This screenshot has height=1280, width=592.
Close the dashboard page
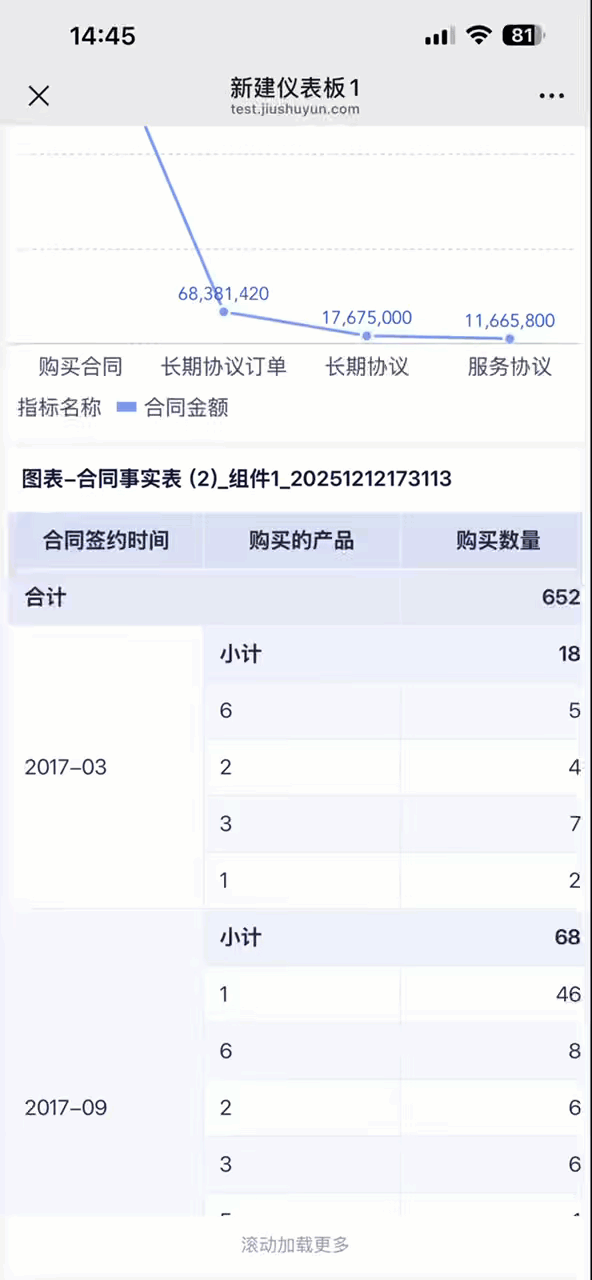39,96
